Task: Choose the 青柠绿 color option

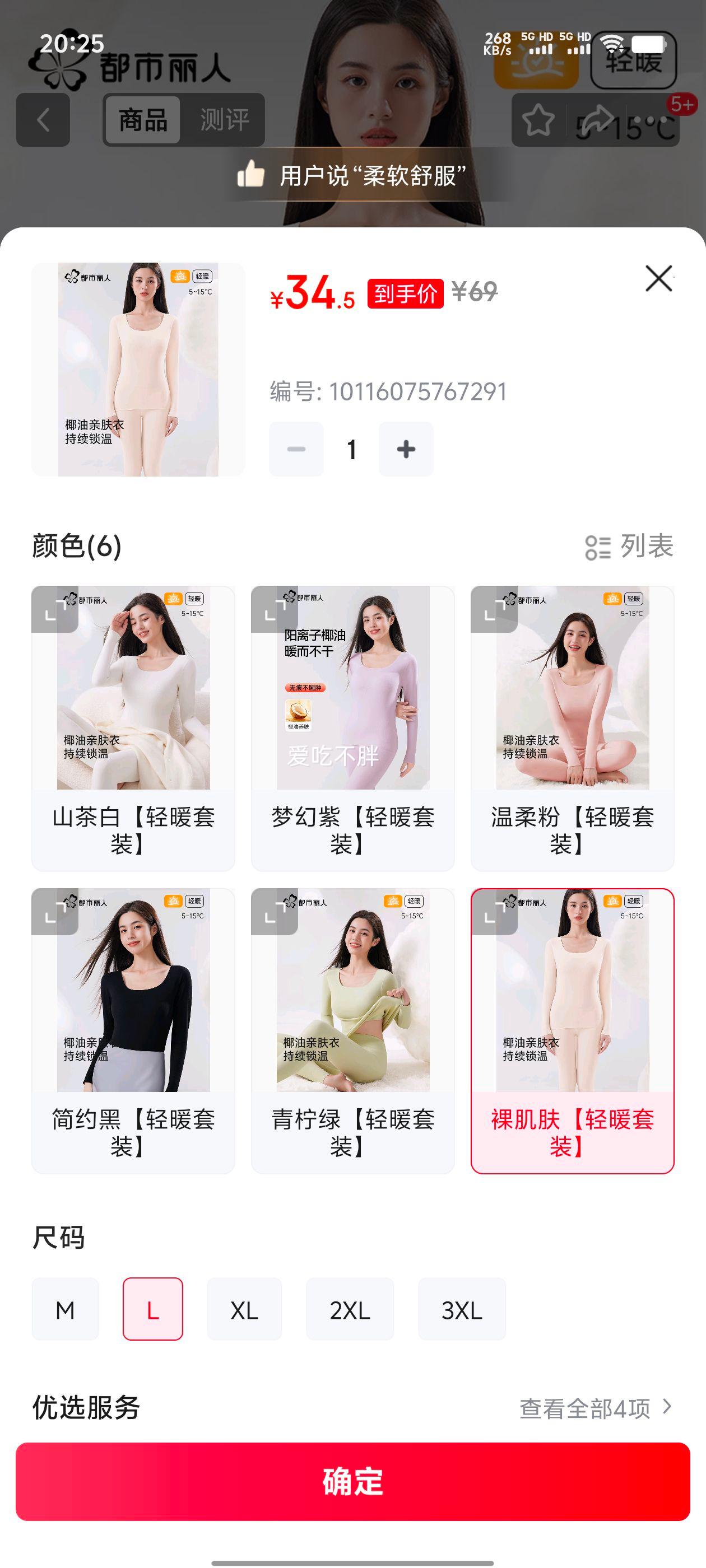Action: pos(352,1030)
